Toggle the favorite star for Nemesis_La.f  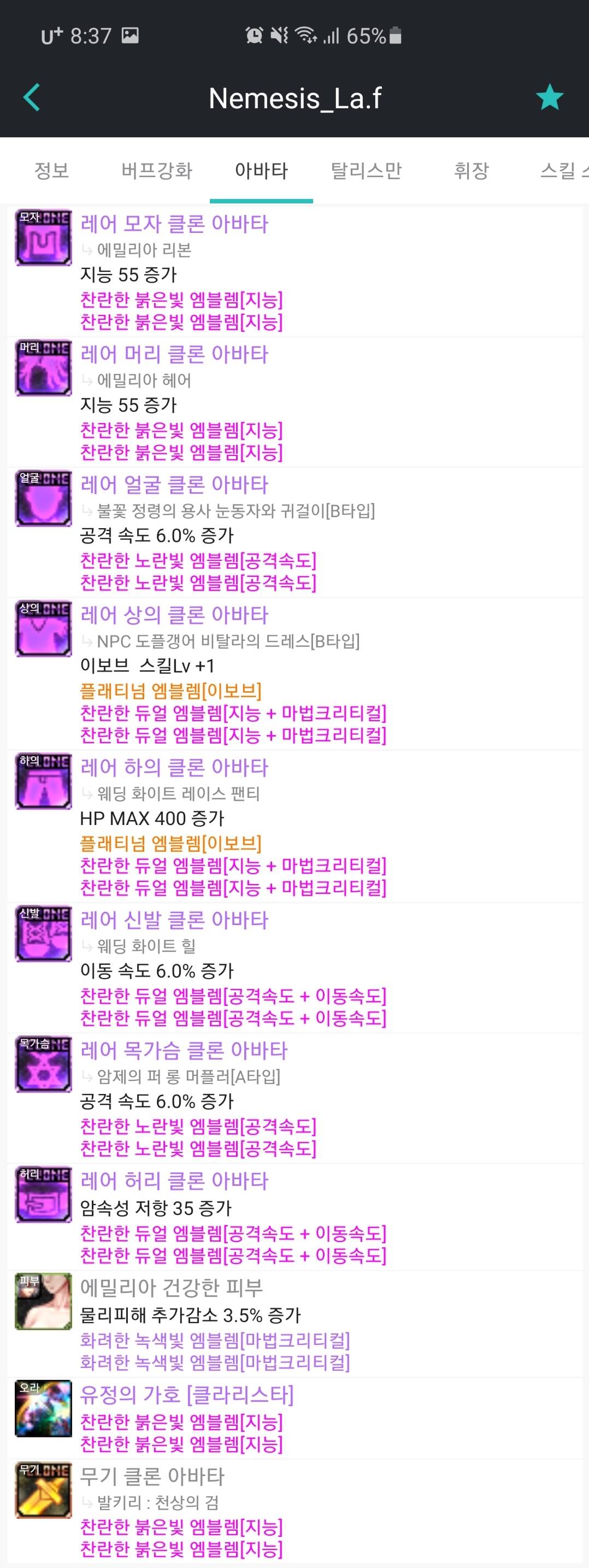(x=550, y=97)
